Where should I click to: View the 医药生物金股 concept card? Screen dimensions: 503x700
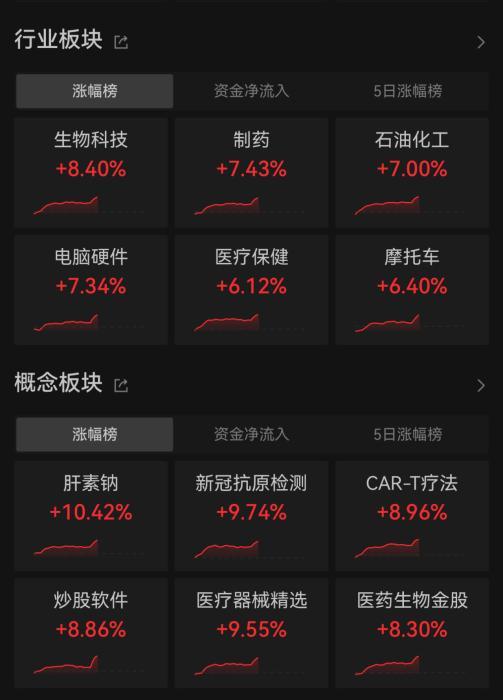pos(412,633)
